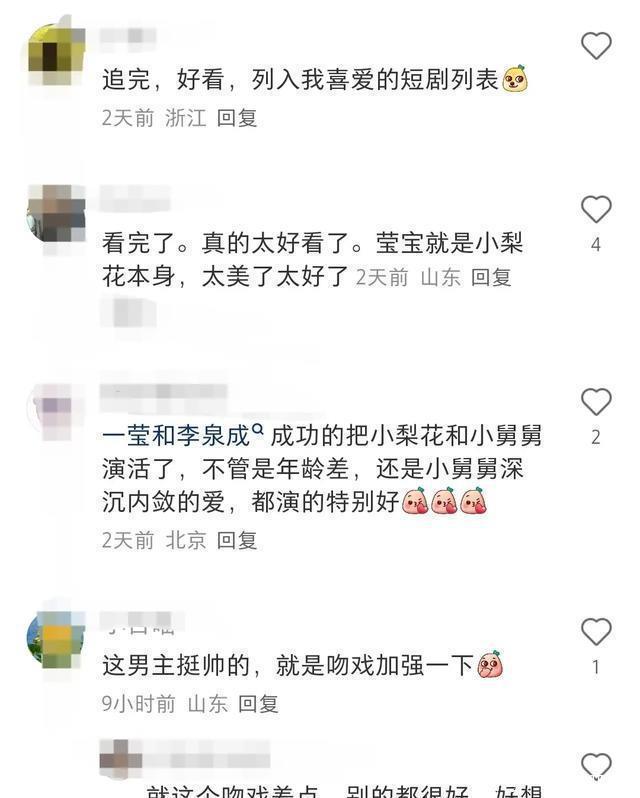
Task: Like the partially visible reply at the bottom
Action: pos(596,766)
